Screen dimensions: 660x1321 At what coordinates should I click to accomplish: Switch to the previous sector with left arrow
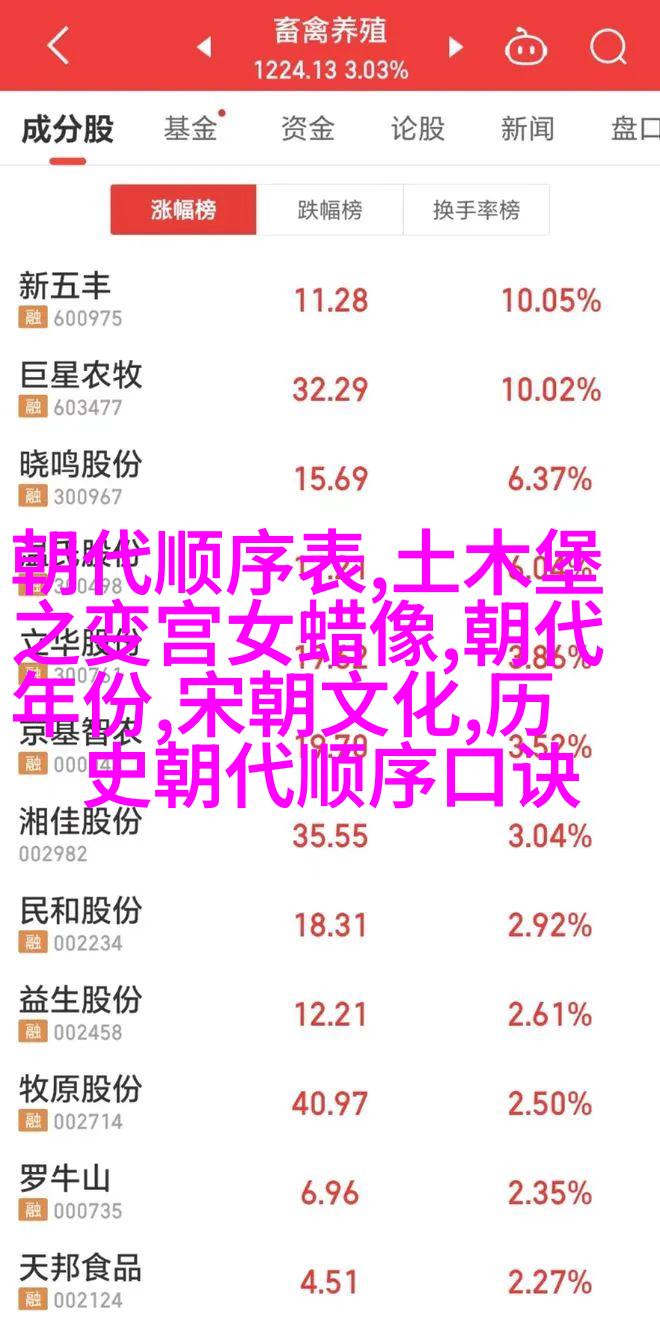click(203, 46)
